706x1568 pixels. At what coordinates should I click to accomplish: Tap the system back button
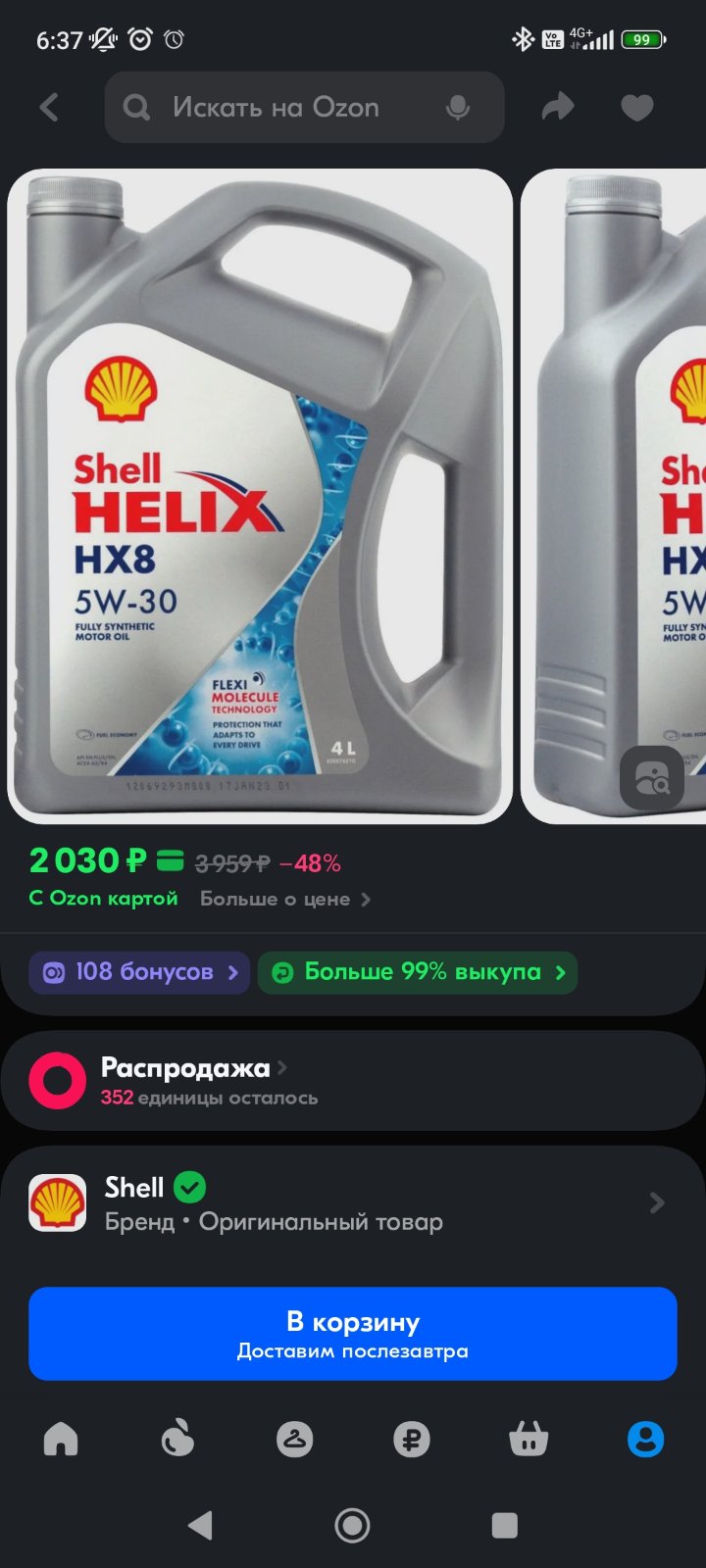click(x=201, y=1525)
